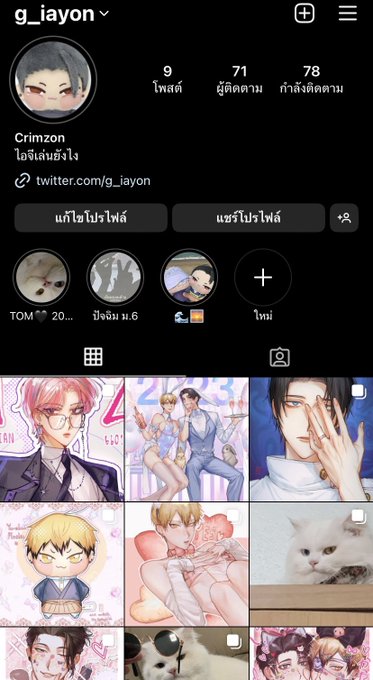Screen dimensions: 373x680
Task: Tap the profile picture
Action: pos(53,80)
